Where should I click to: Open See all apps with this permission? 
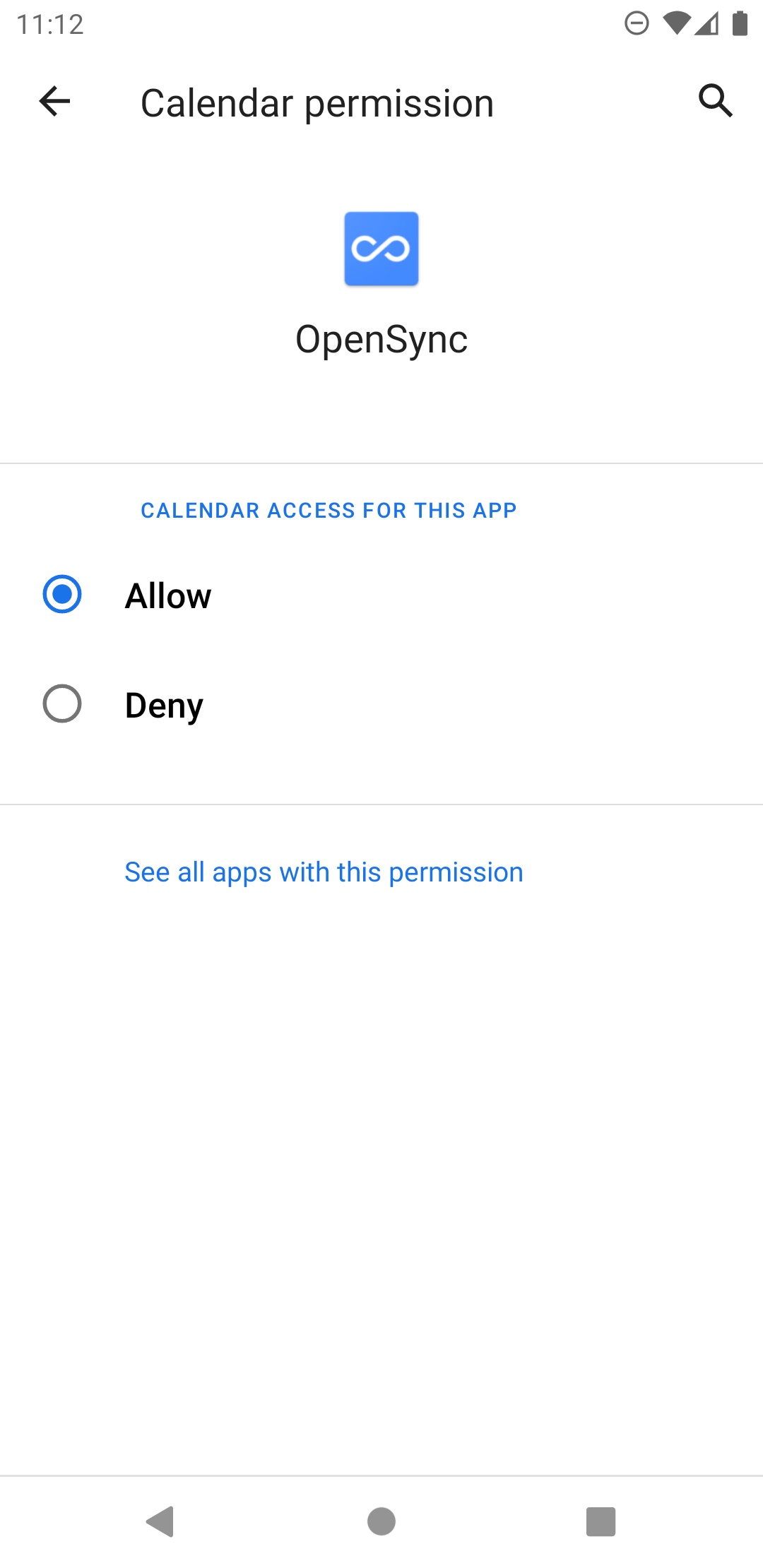coord(324,872)
